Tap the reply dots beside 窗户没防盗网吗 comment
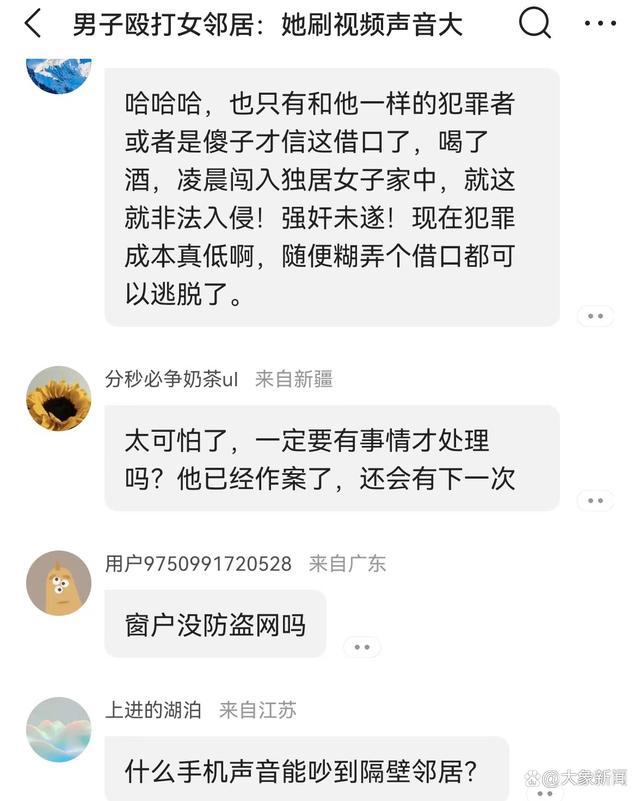Screen dimensions: 640x801 point(361,647)
